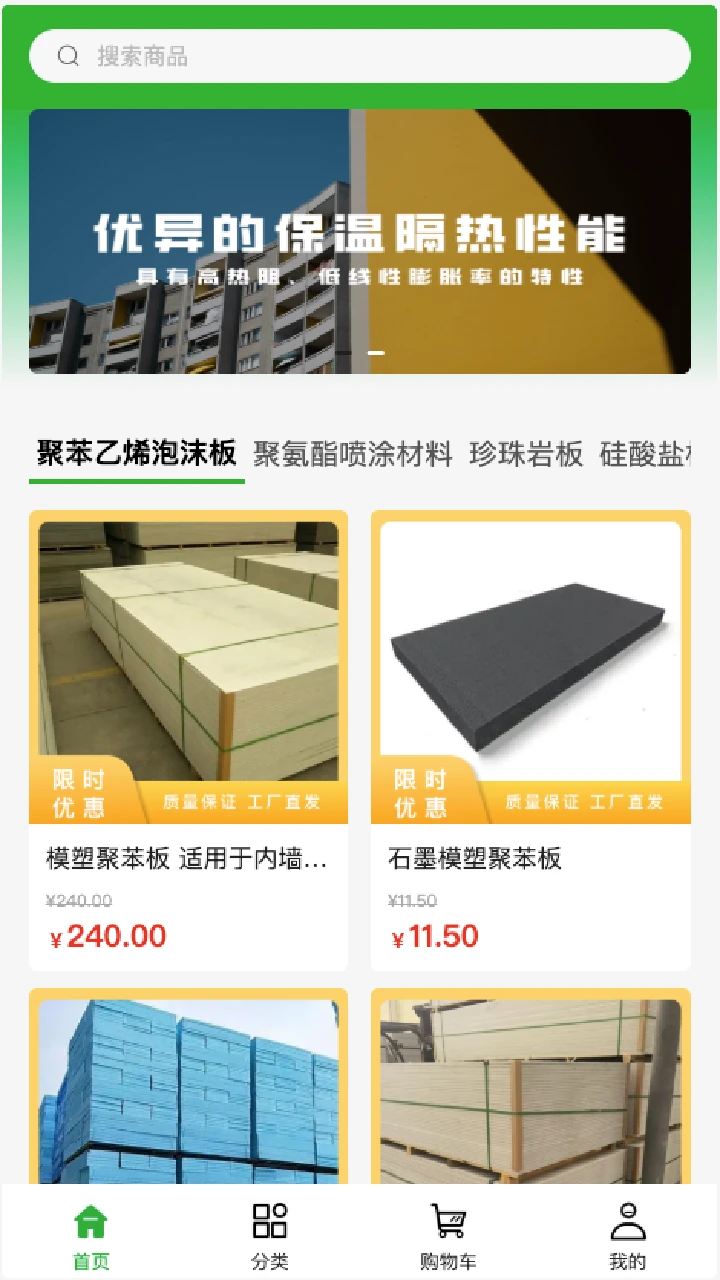Tap the 限时优惠 badge on 模塑聚苯板
The width and height of the screenshot is (720, 1280).
tap(80, 792)
